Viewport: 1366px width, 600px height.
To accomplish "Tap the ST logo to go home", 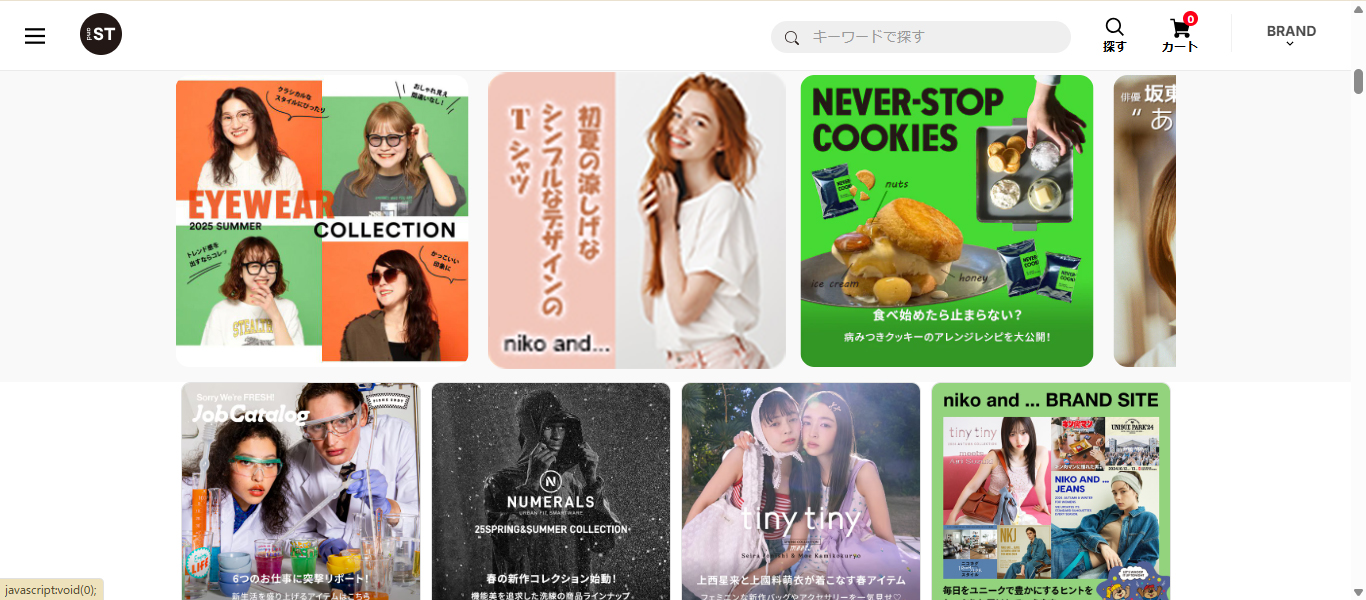I will pyautogui.click(x=101, y=35).
